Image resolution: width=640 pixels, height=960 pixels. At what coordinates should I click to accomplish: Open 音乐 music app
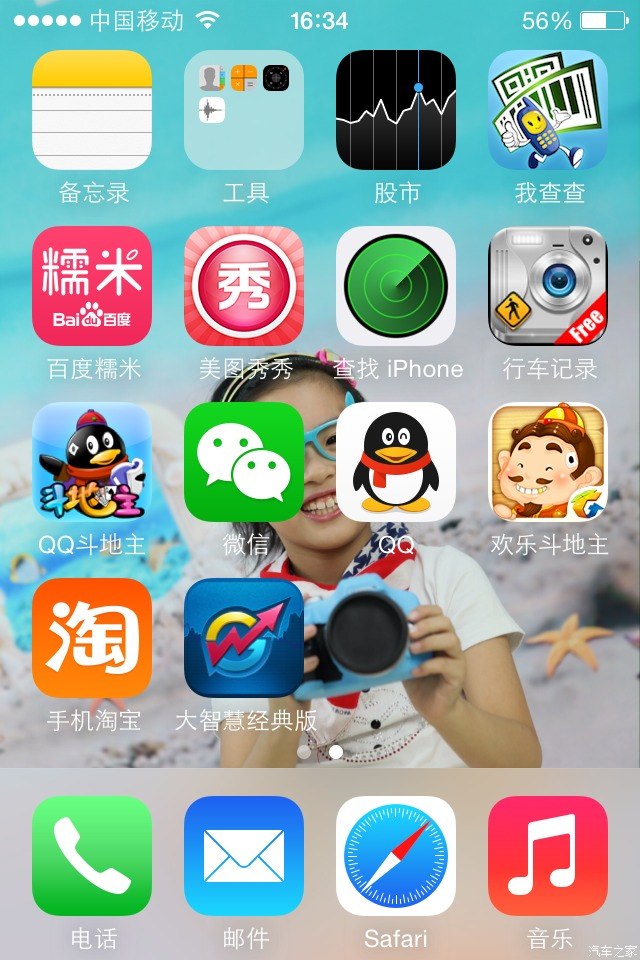(x=548, y=856)
